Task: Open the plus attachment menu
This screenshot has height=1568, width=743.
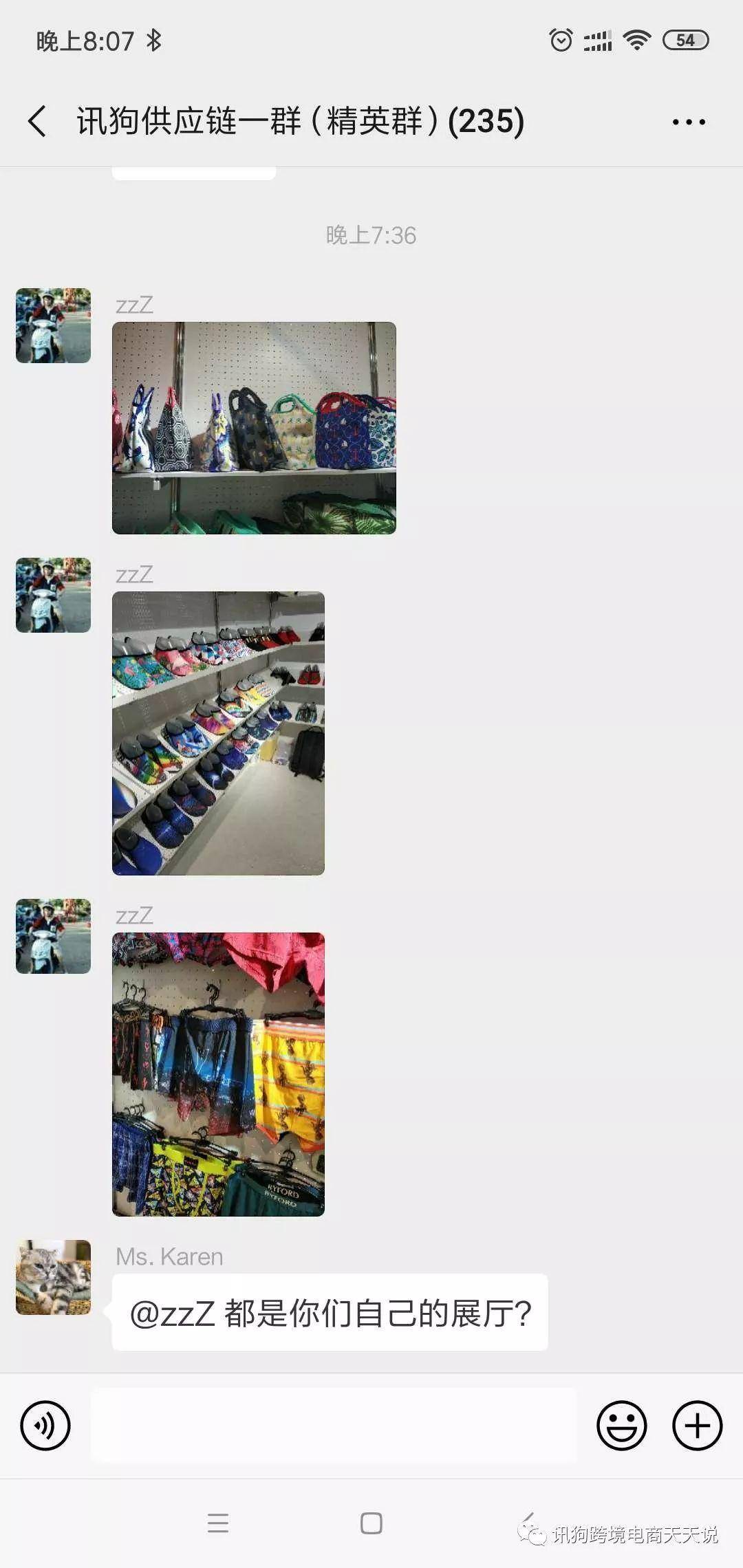Action: click(697, 1426)
